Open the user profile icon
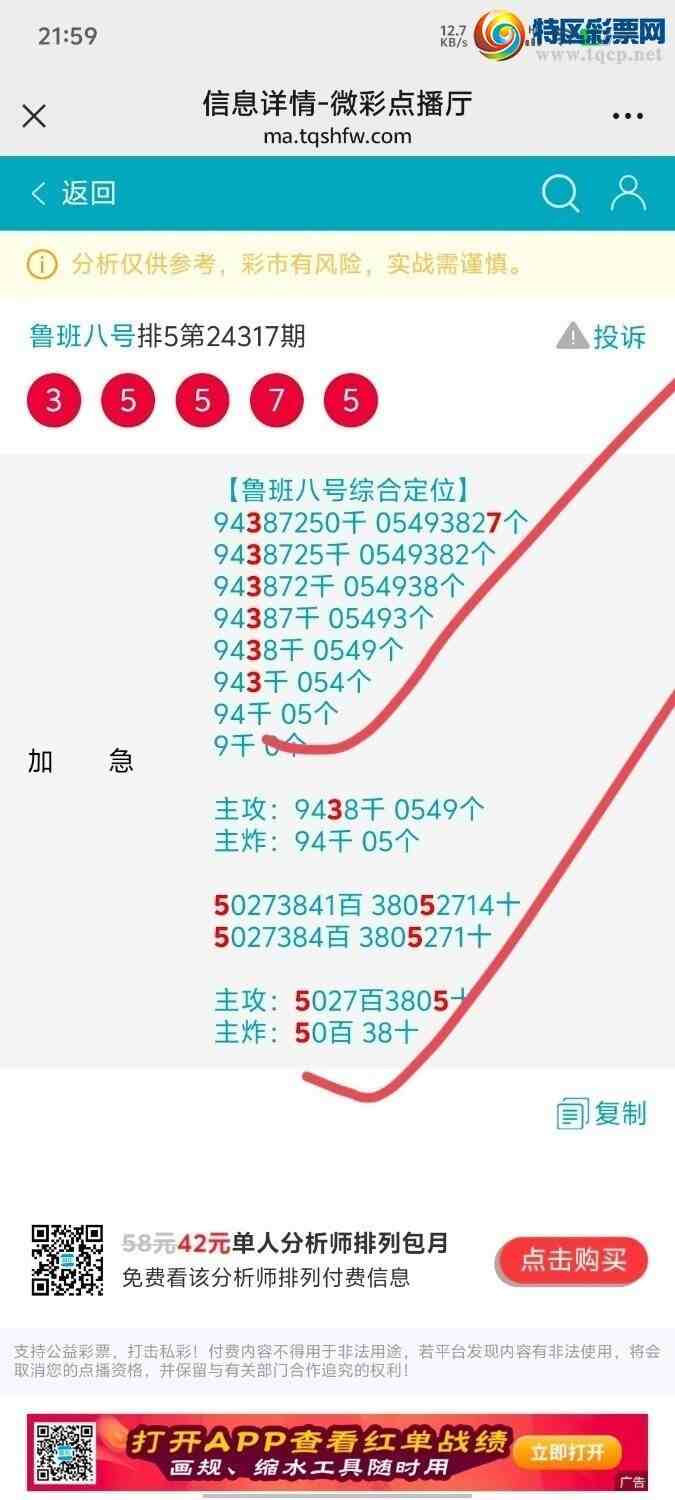The image size is (675, 1500). tap(628, 193)
